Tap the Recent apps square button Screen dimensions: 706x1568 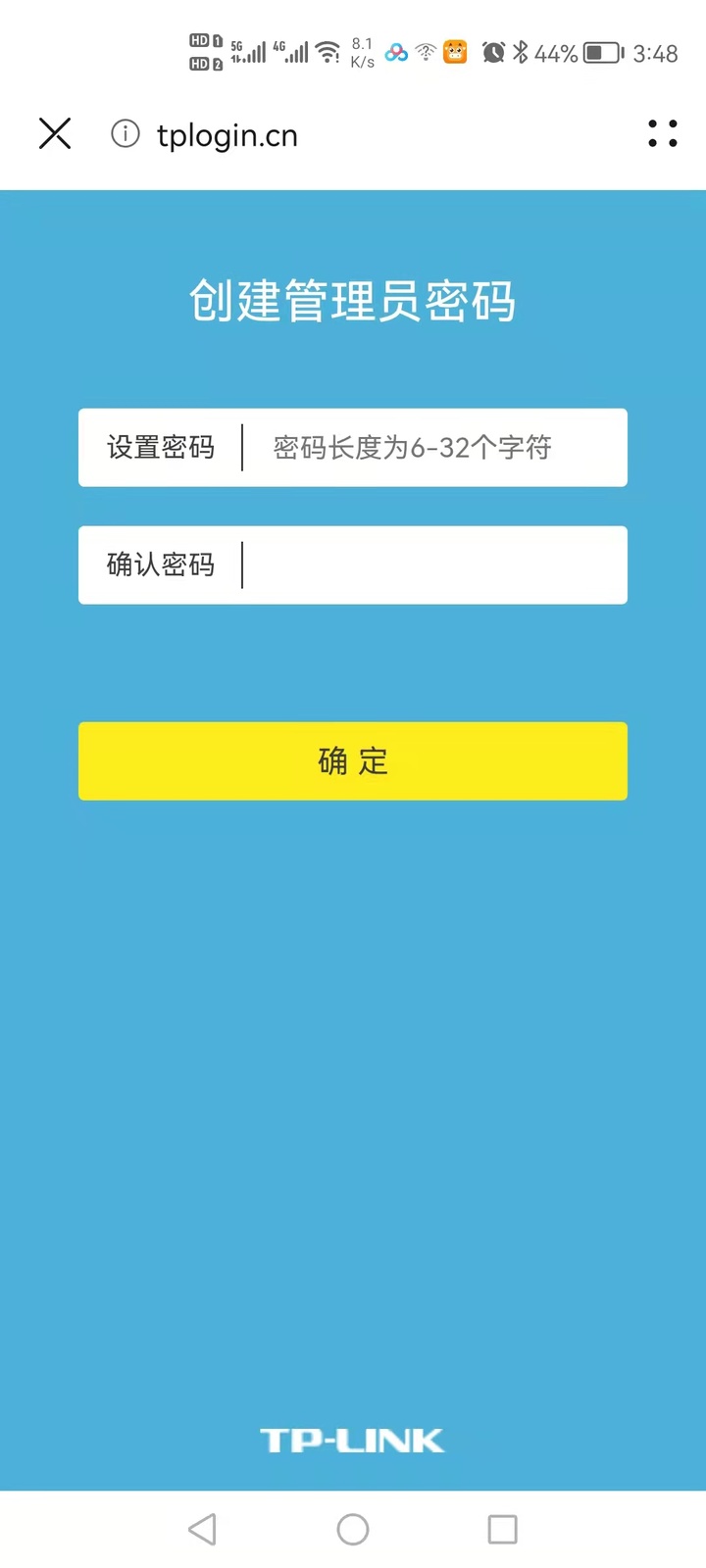(503, 1528)
